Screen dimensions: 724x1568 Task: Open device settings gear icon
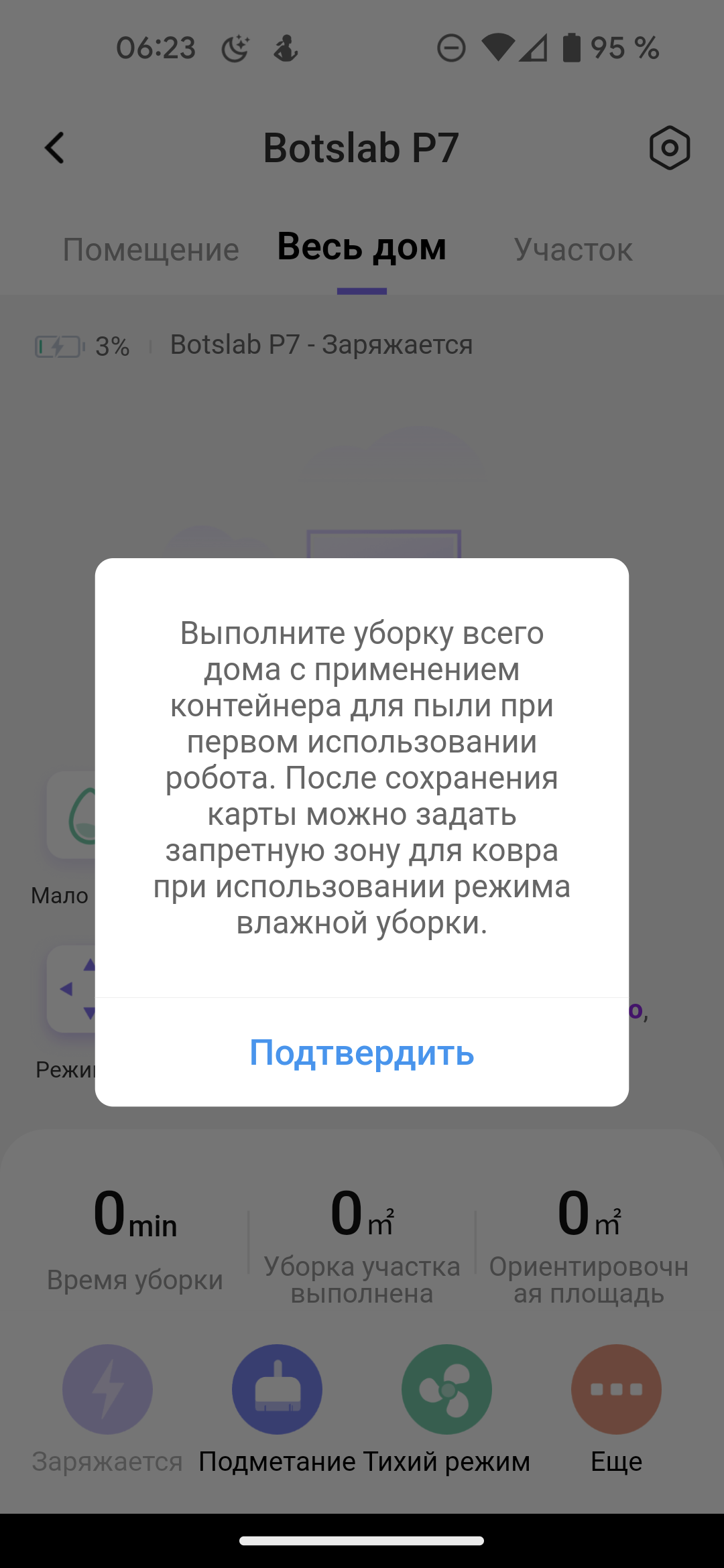click(669, 147)
